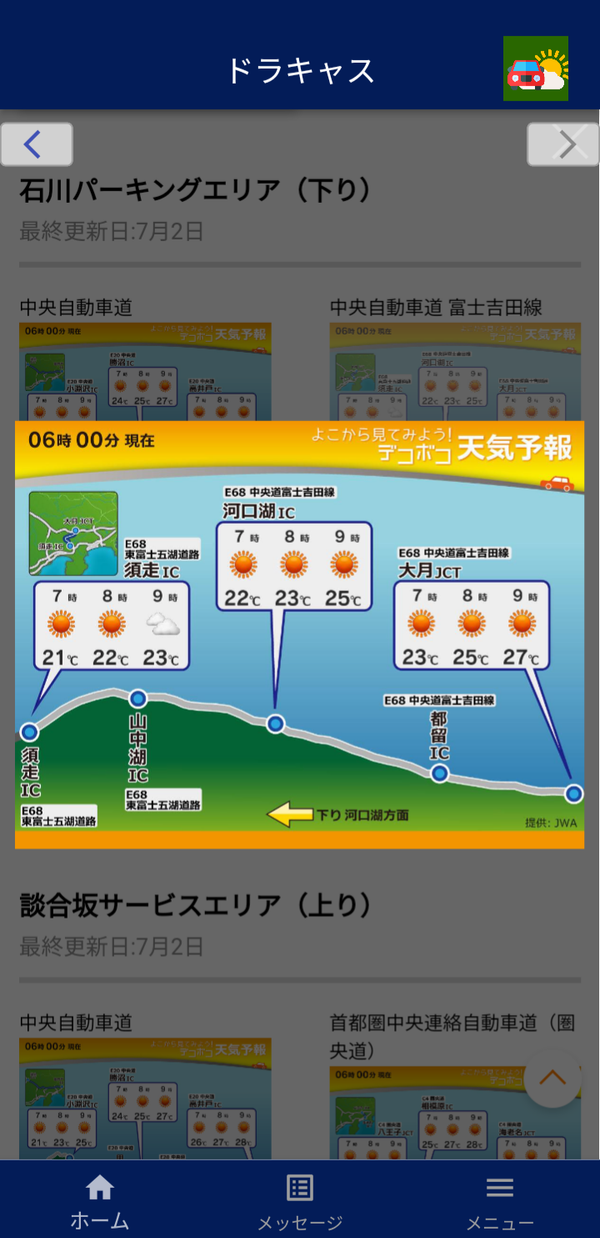
Task: Tap the scroll-to-top arrow button
Action: tap(552, 1078)
